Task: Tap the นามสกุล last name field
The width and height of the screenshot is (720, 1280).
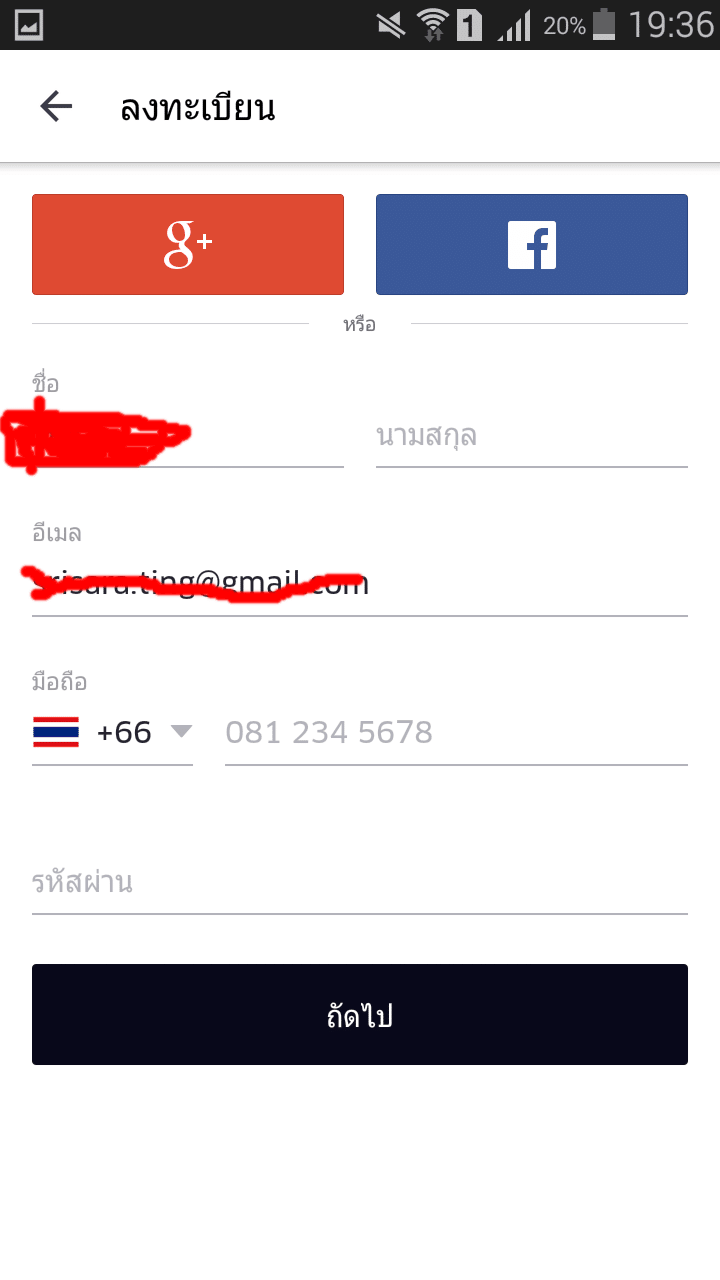Action: (x=532, y=436)
